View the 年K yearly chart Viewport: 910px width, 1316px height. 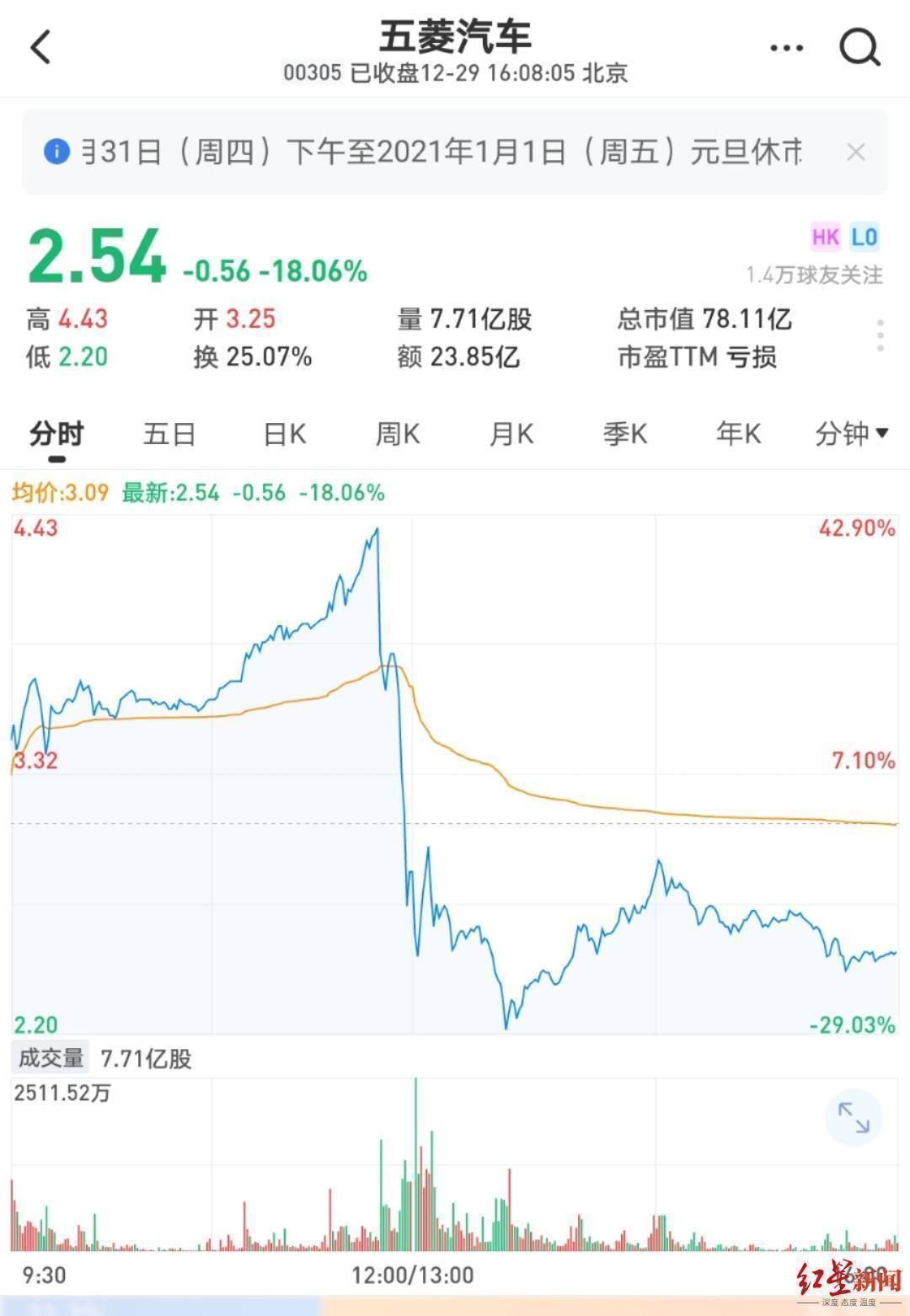pos(738,435)
